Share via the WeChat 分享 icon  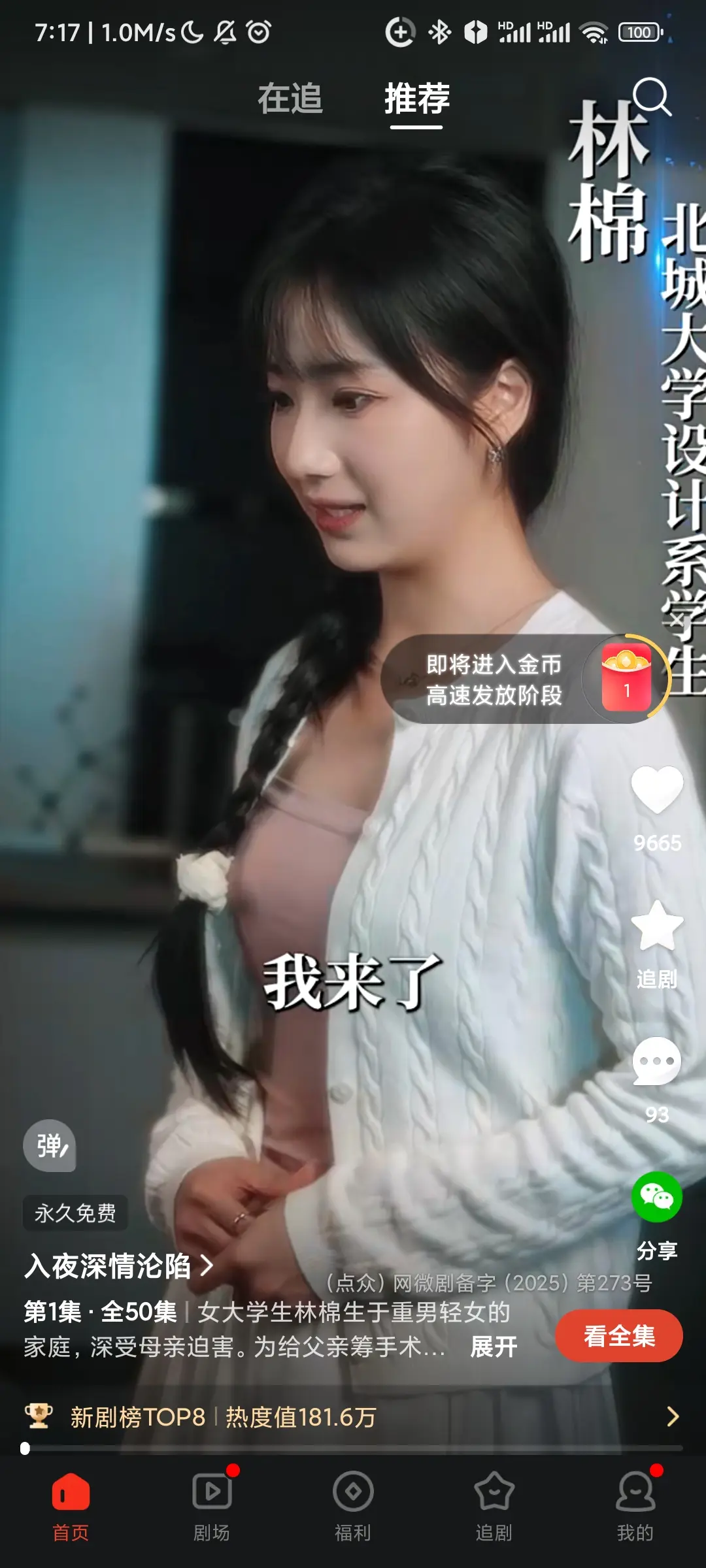click(656, 1197)
